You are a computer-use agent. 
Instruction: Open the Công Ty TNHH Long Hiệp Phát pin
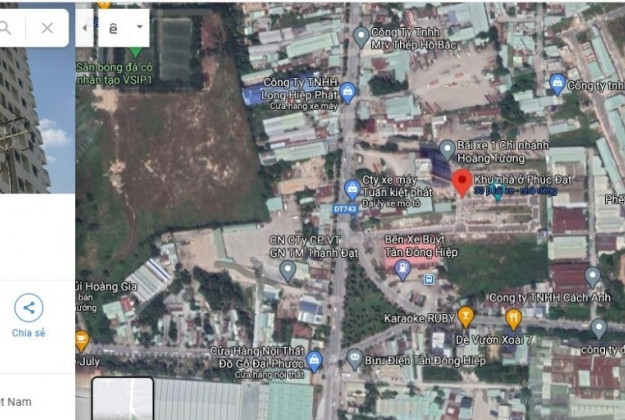348,93
